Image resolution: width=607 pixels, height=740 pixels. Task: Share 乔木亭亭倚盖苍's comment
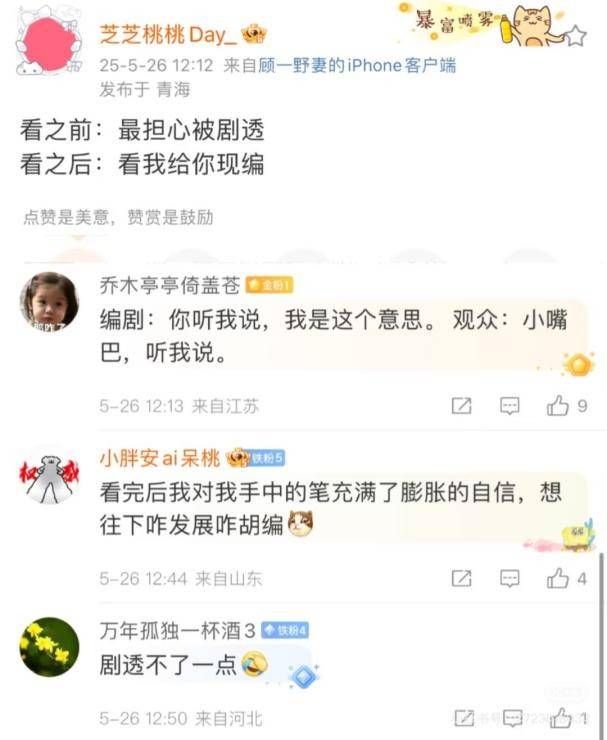(462, 406)
